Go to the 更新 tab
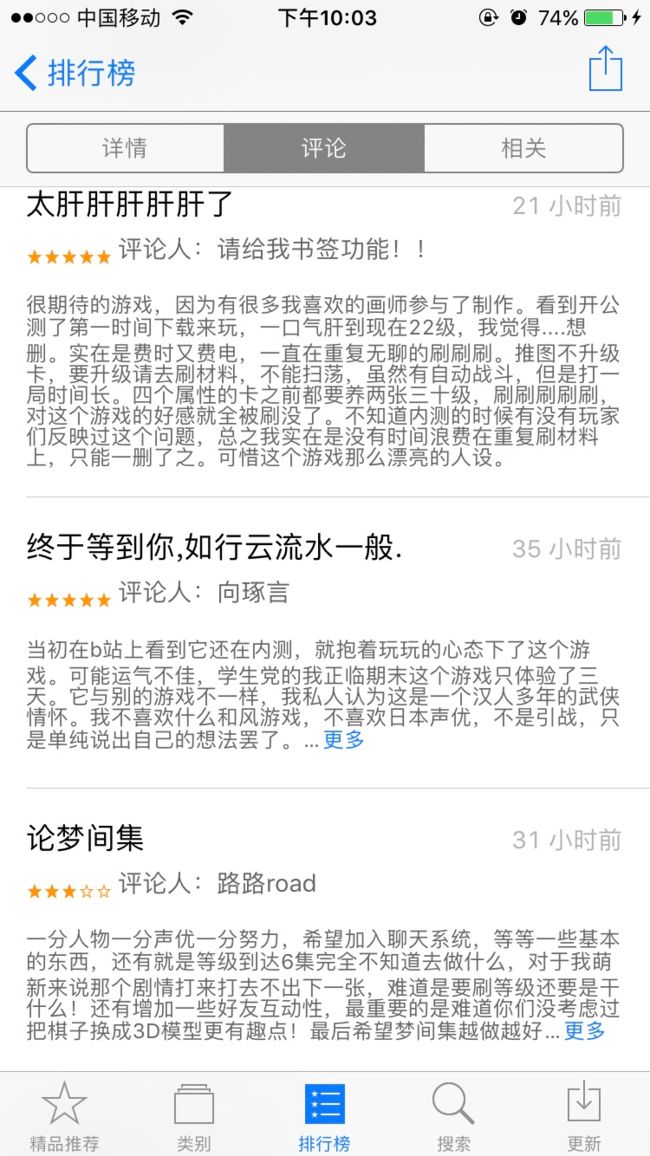Image resolution: width=650 pixels, height=1156 pixels. 584,1116
